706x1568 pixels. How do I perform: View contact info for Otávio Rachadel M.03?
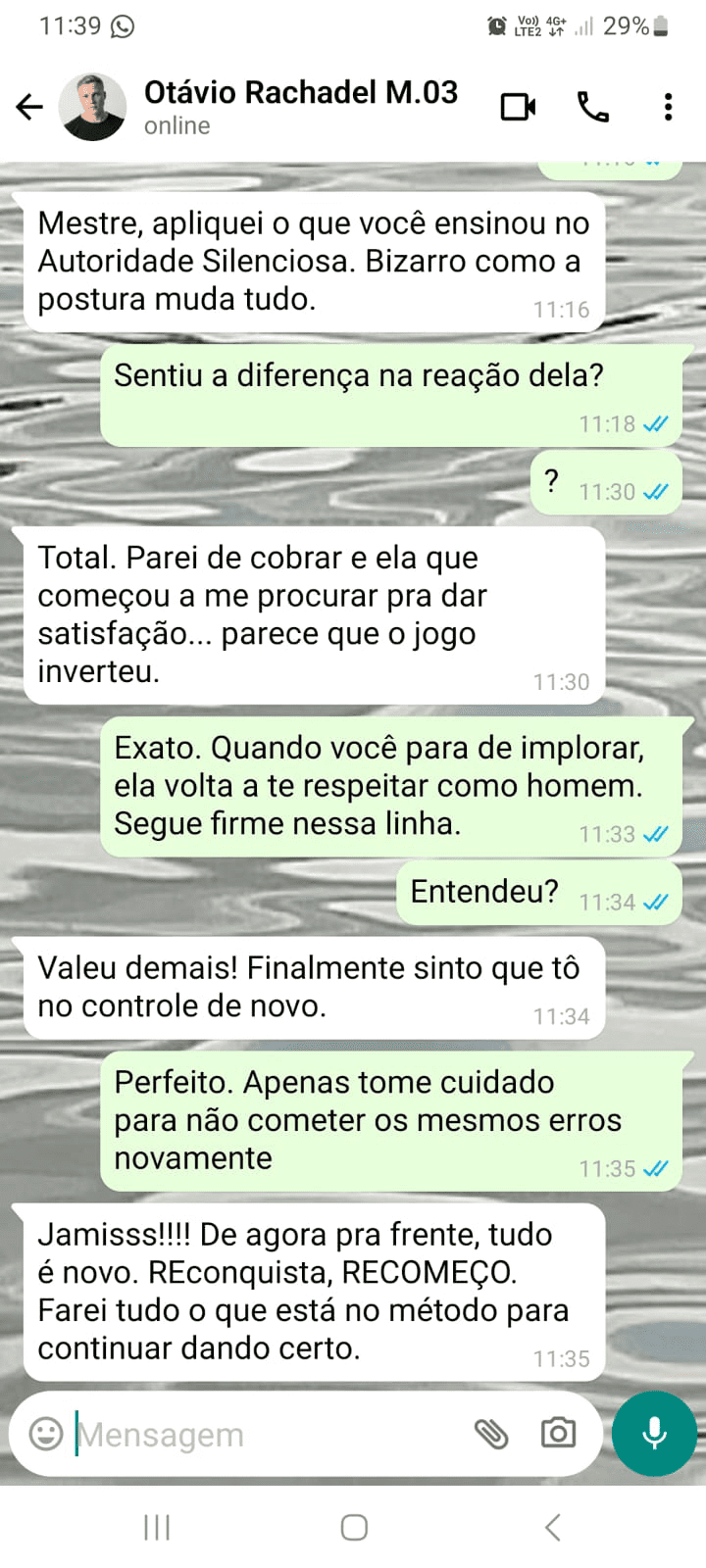coord(300,106)
